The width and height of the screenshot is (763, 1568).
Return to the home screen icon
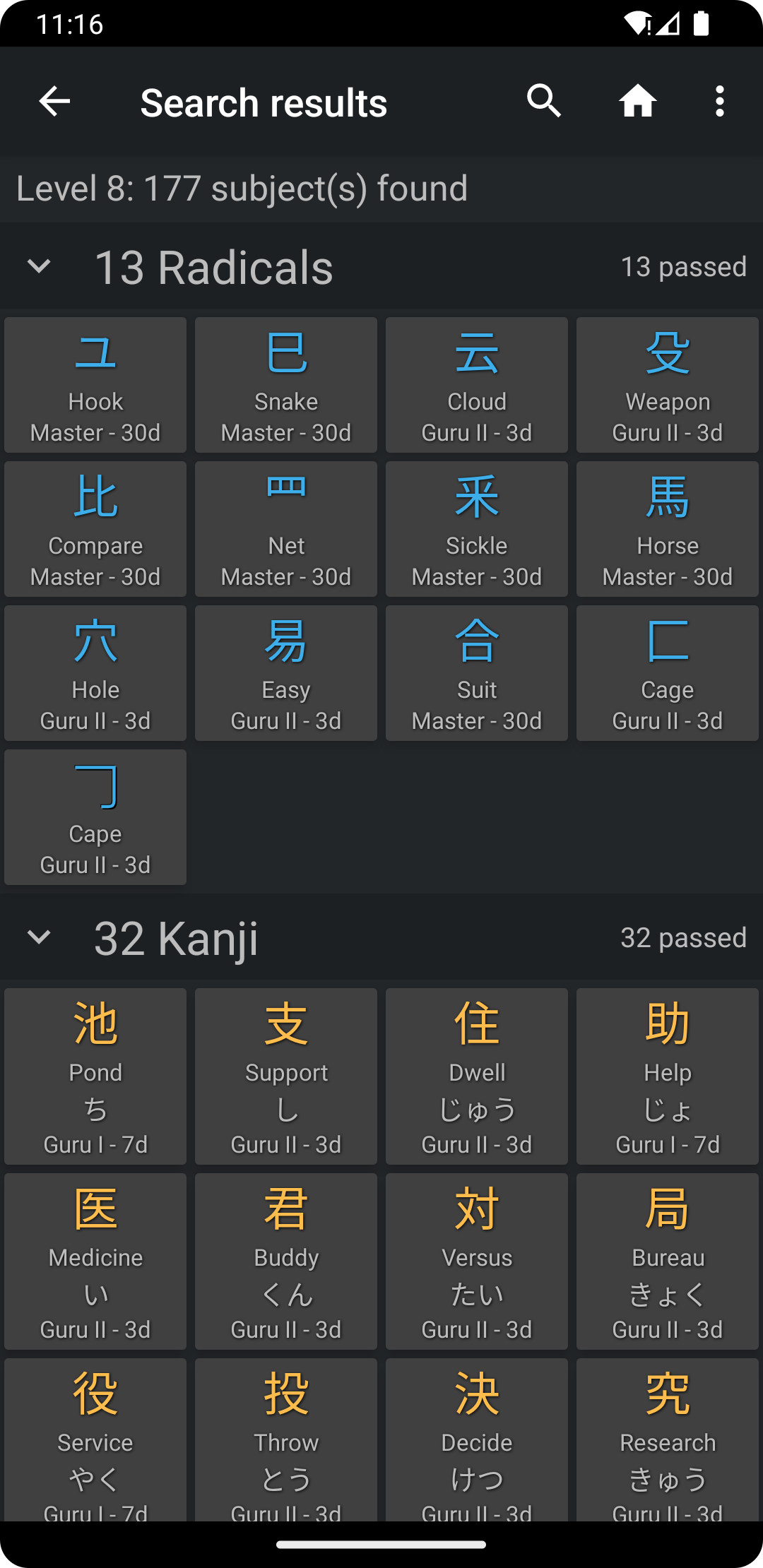tap(637, 102)
